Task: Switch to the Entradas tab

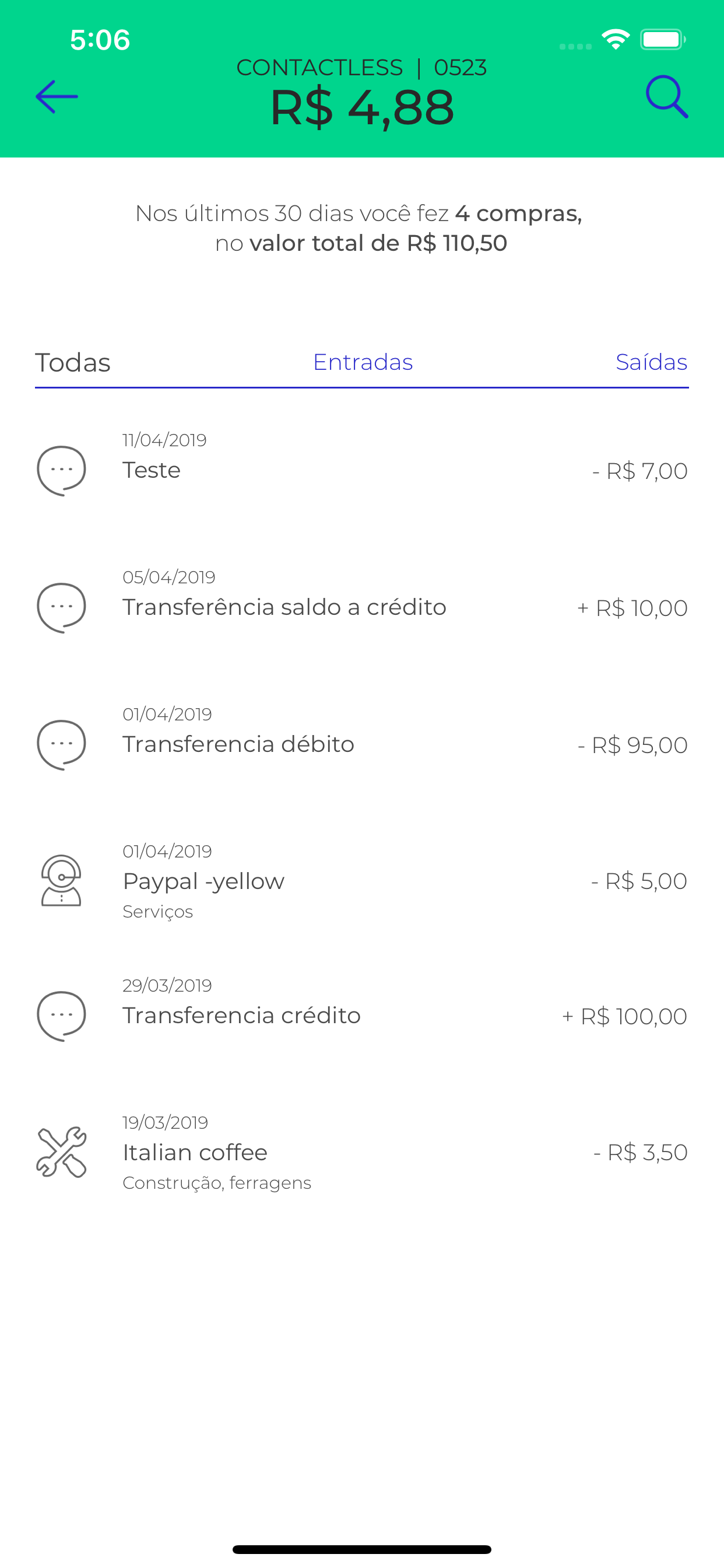Action: (363, 362)
